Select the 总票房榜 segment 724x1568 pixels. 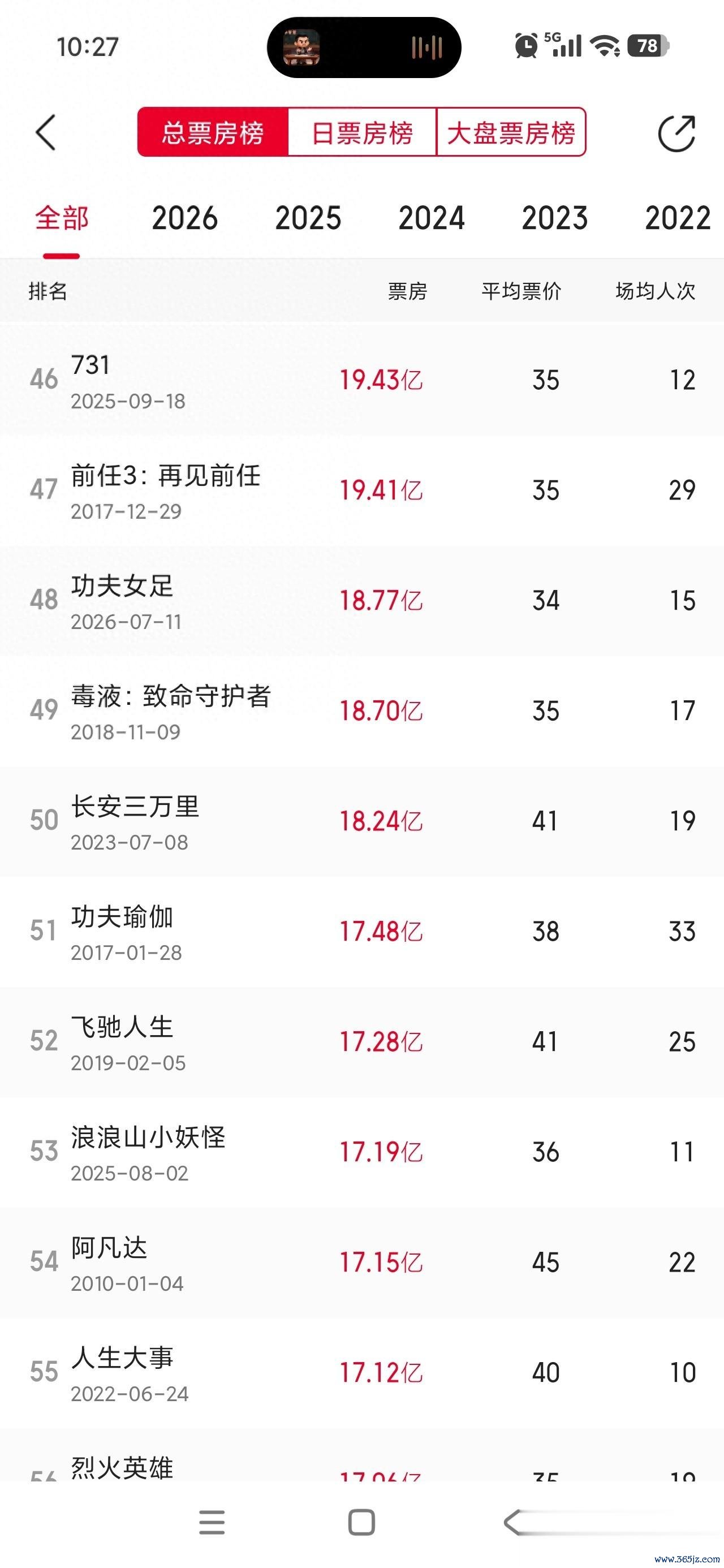coord(213,132)
